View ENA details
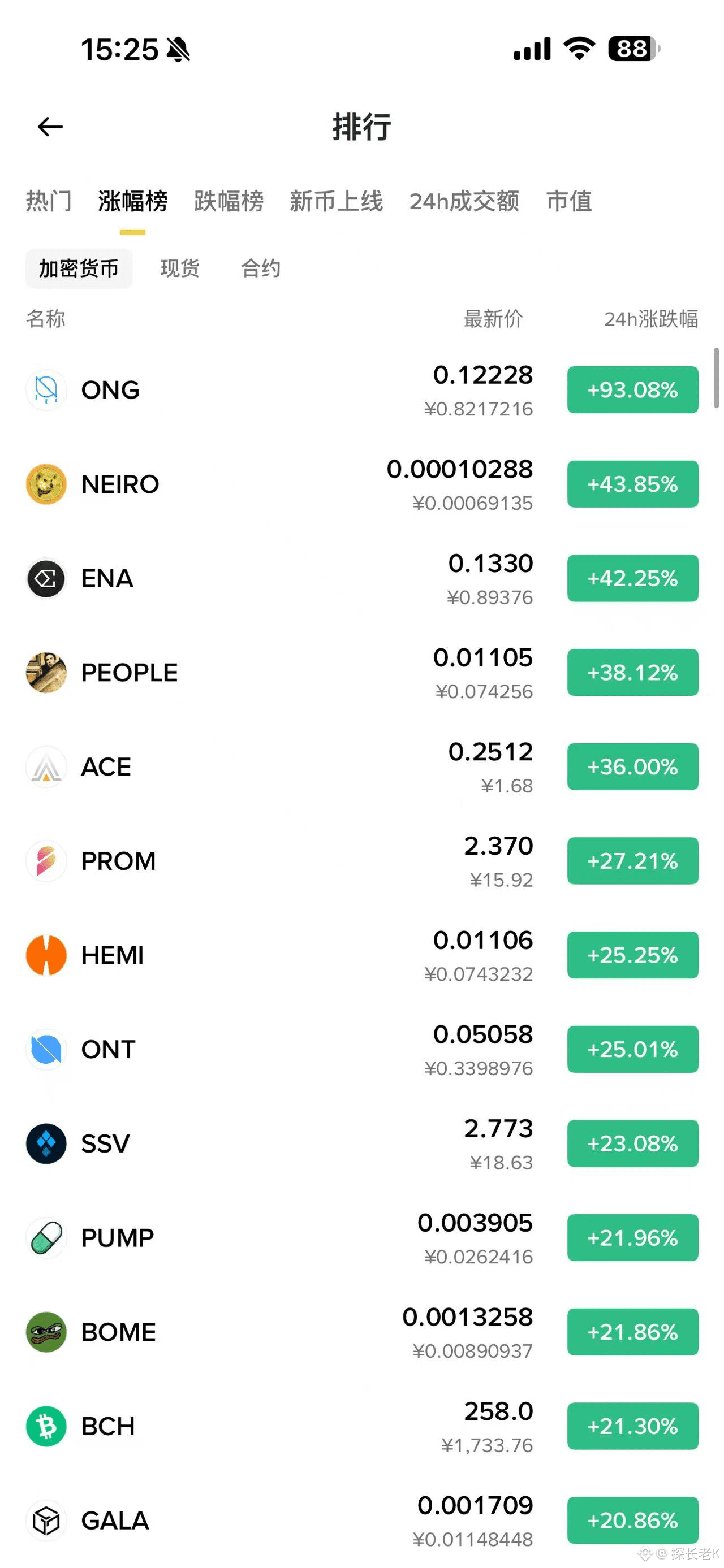724x1568 pixels. pyautogui.click(x=361, y=578)
